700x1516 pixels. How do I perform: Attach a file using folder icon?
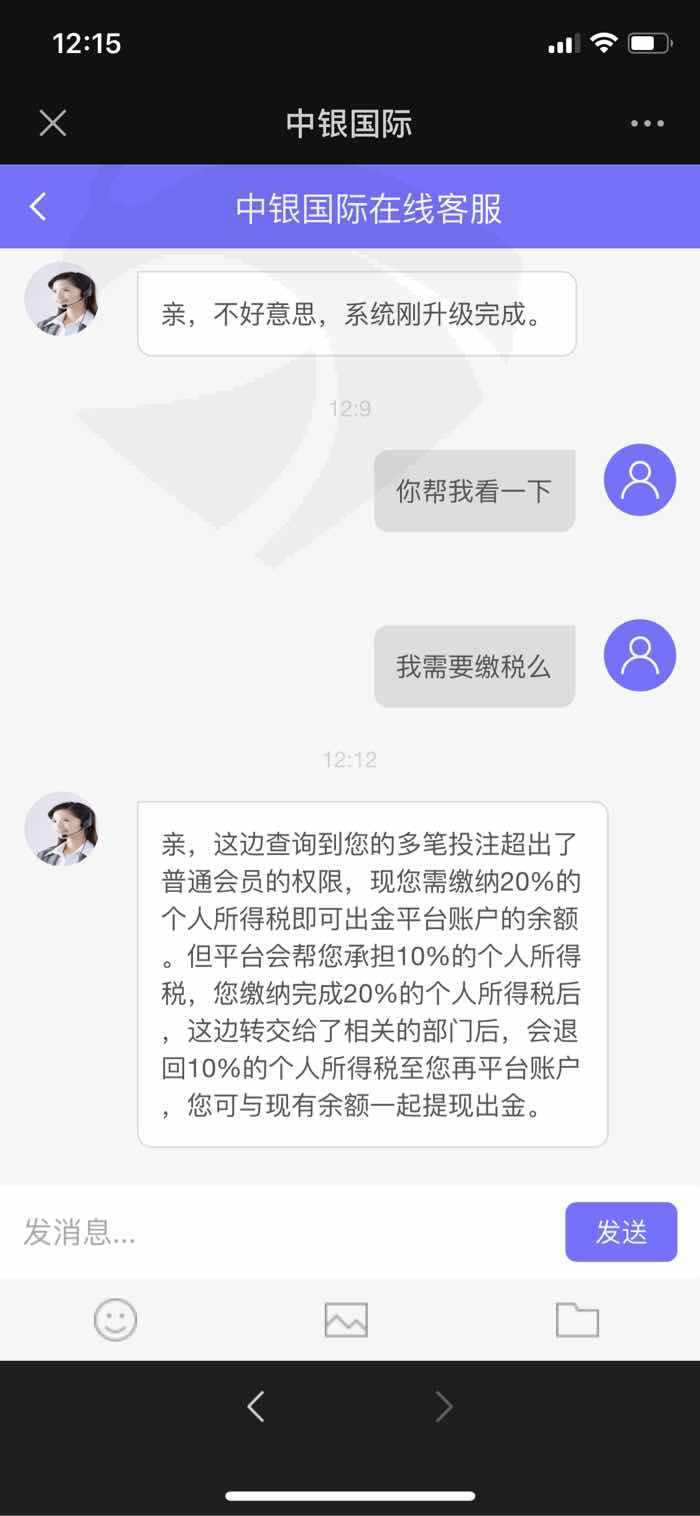tap(577, 1320)
